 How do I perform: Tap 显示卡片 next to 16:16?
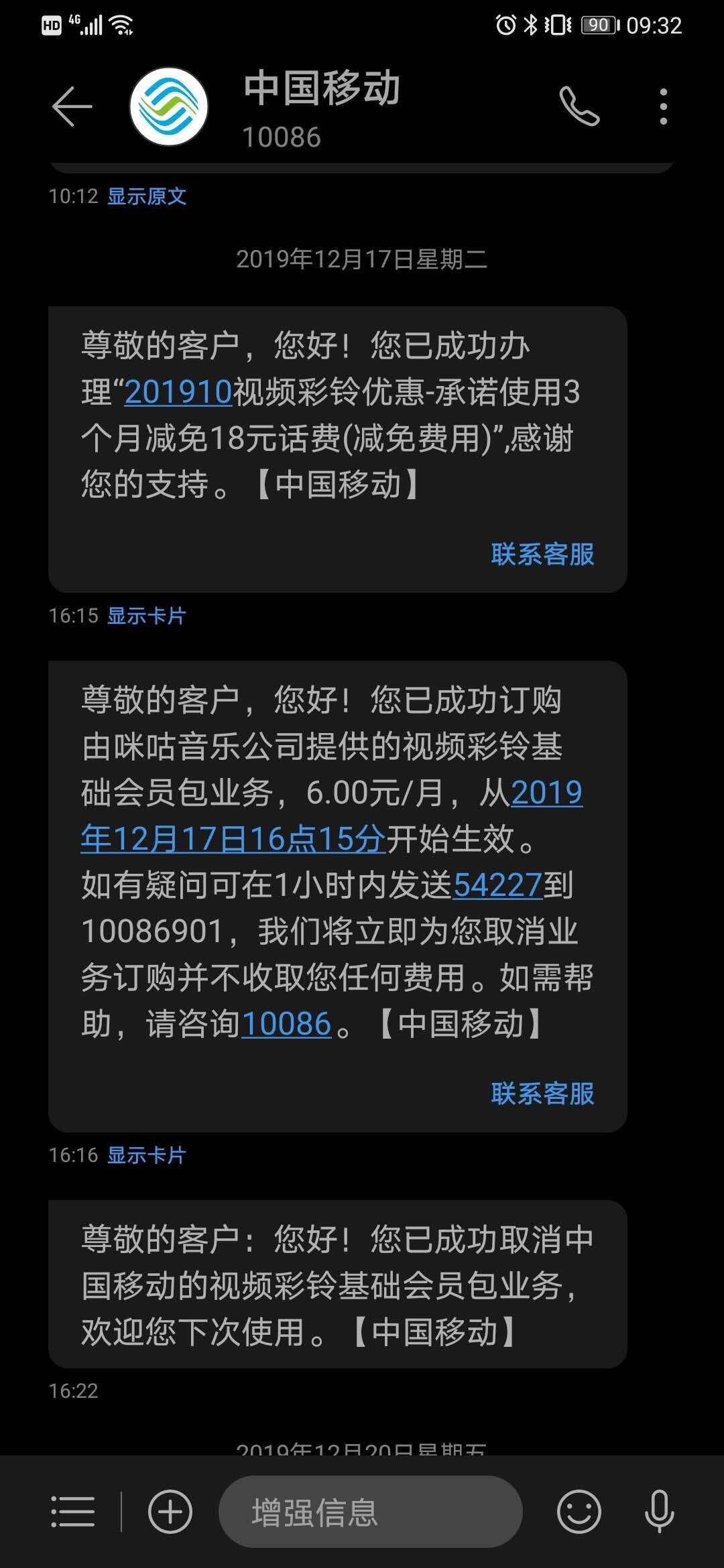point(147,1155)
